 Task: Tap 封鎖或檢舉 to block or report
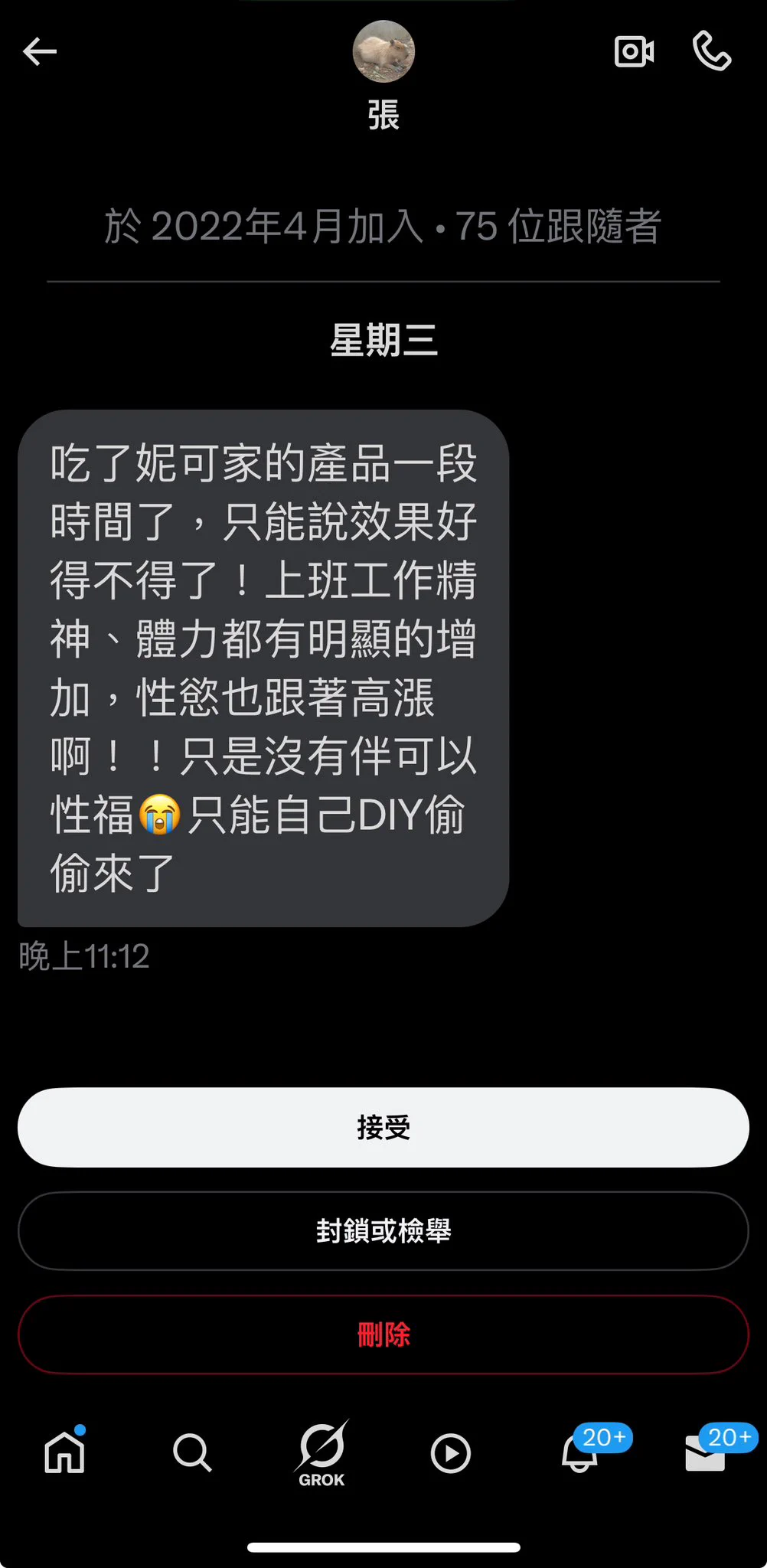[x=383, y=1231]
